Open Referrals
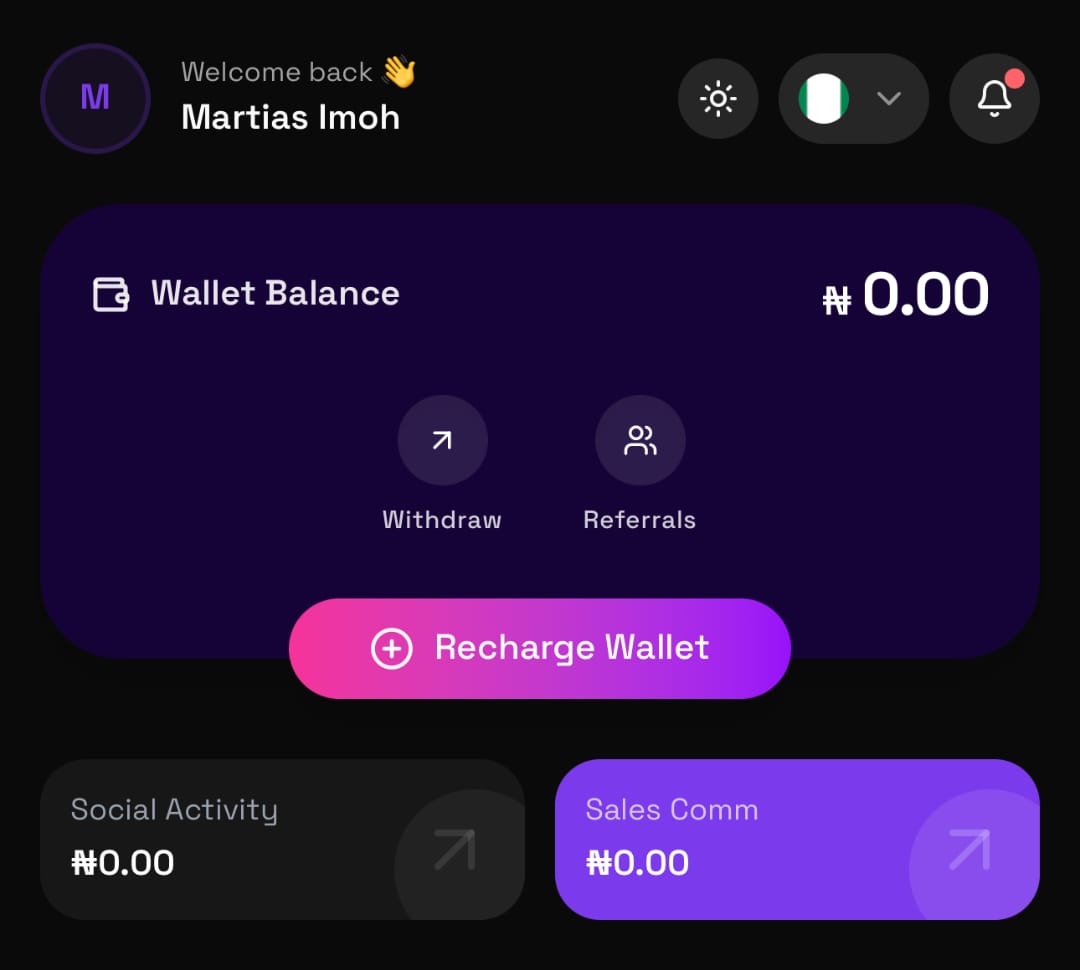This screenshot has width=1080, height=970. click(x=640, y=441)
